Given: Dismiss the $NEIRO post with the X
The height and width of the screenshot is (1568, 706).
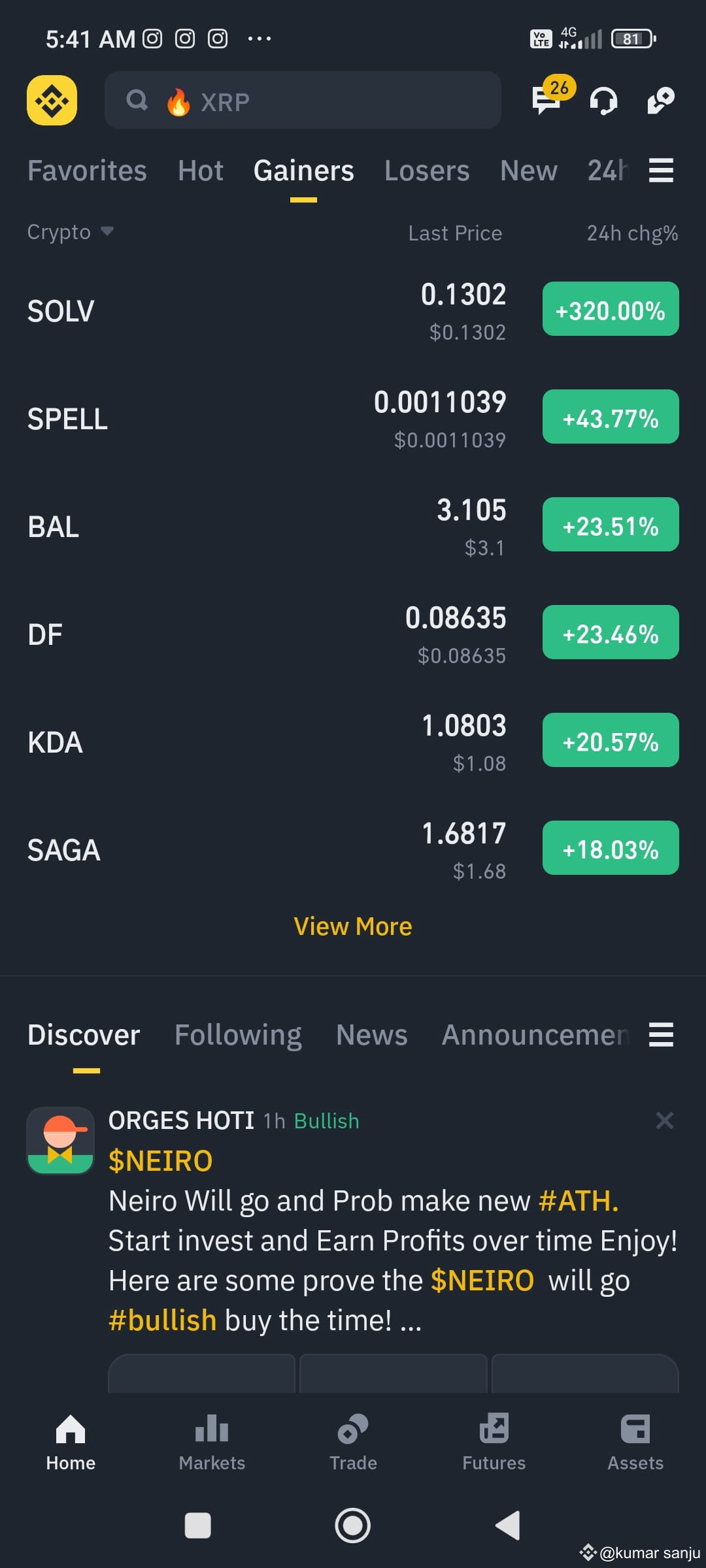Looking at the screenshot, I should pyautogui.click(x=665, y=1120).
